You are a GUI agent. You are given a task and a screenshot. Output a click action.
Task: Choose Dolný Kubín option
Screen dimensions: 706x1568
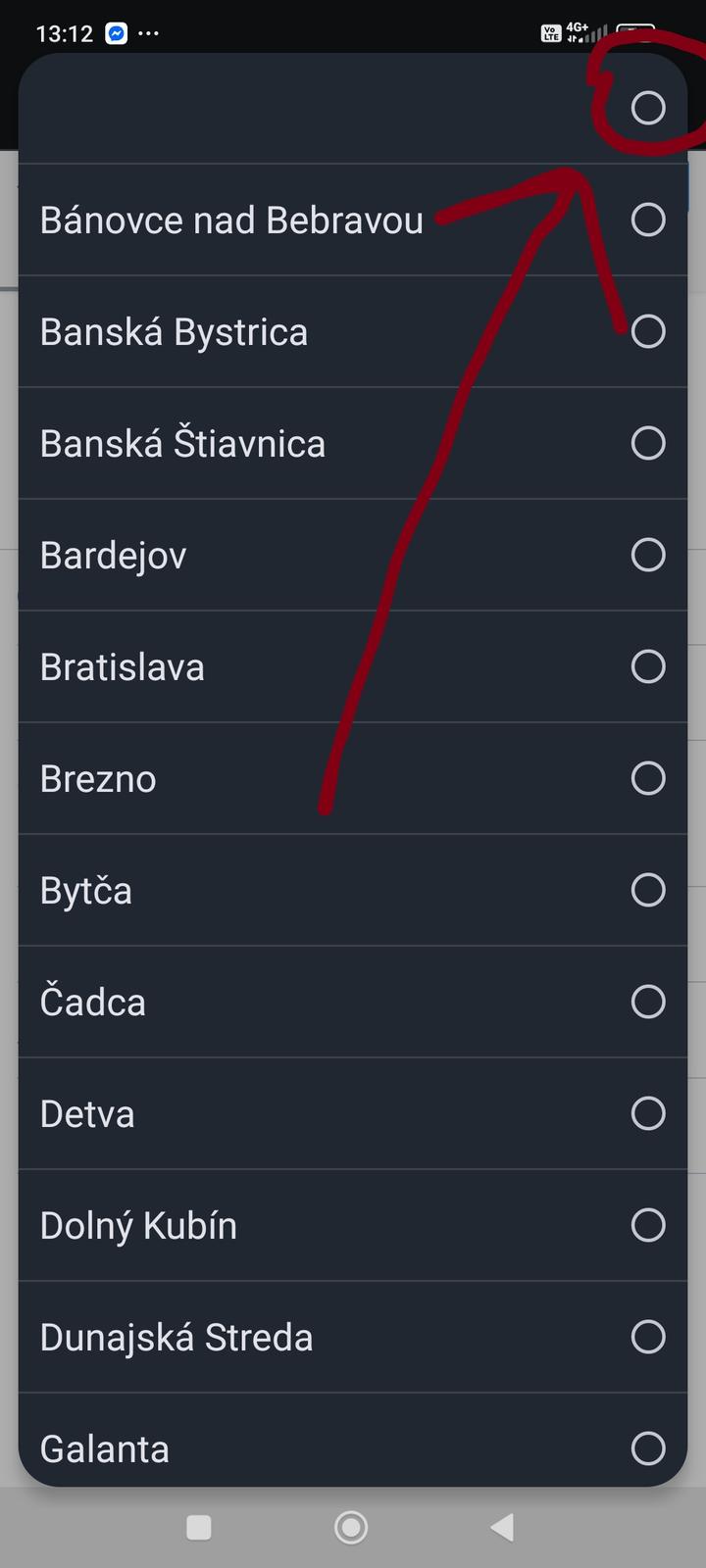pyautogui.click(x=647, y=1225)
